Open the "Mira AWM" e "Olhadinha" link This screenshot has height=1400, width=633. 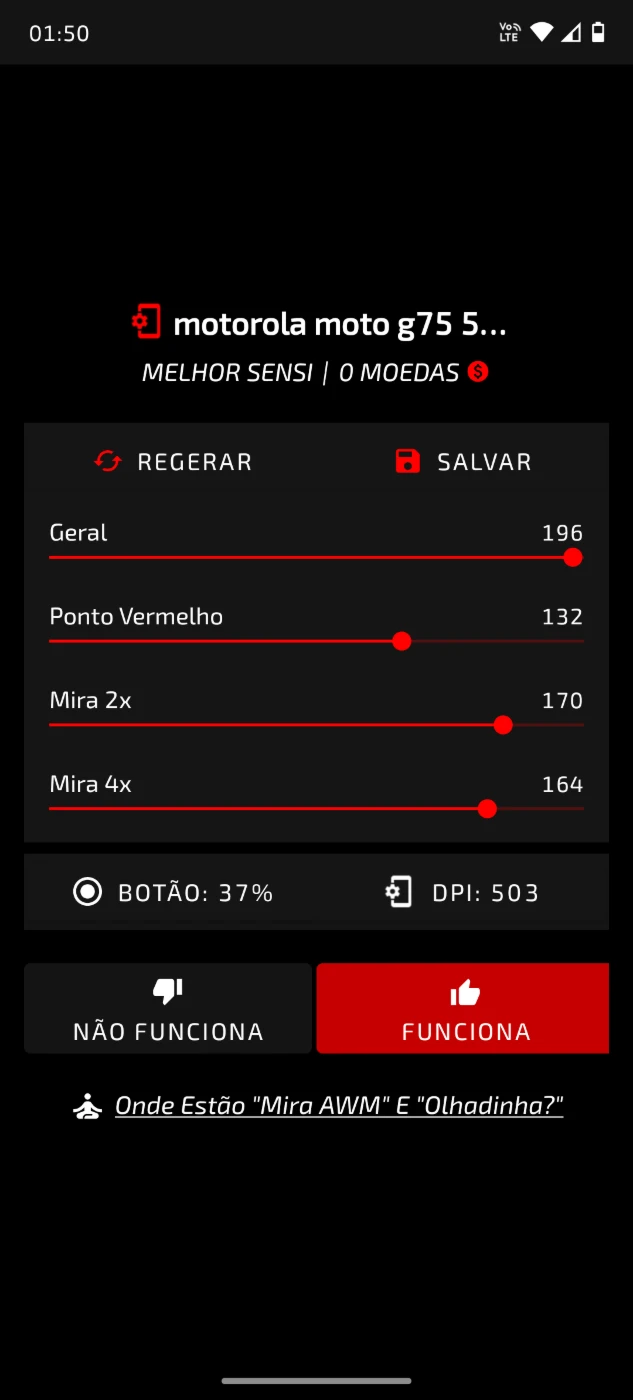point(339,1105)
